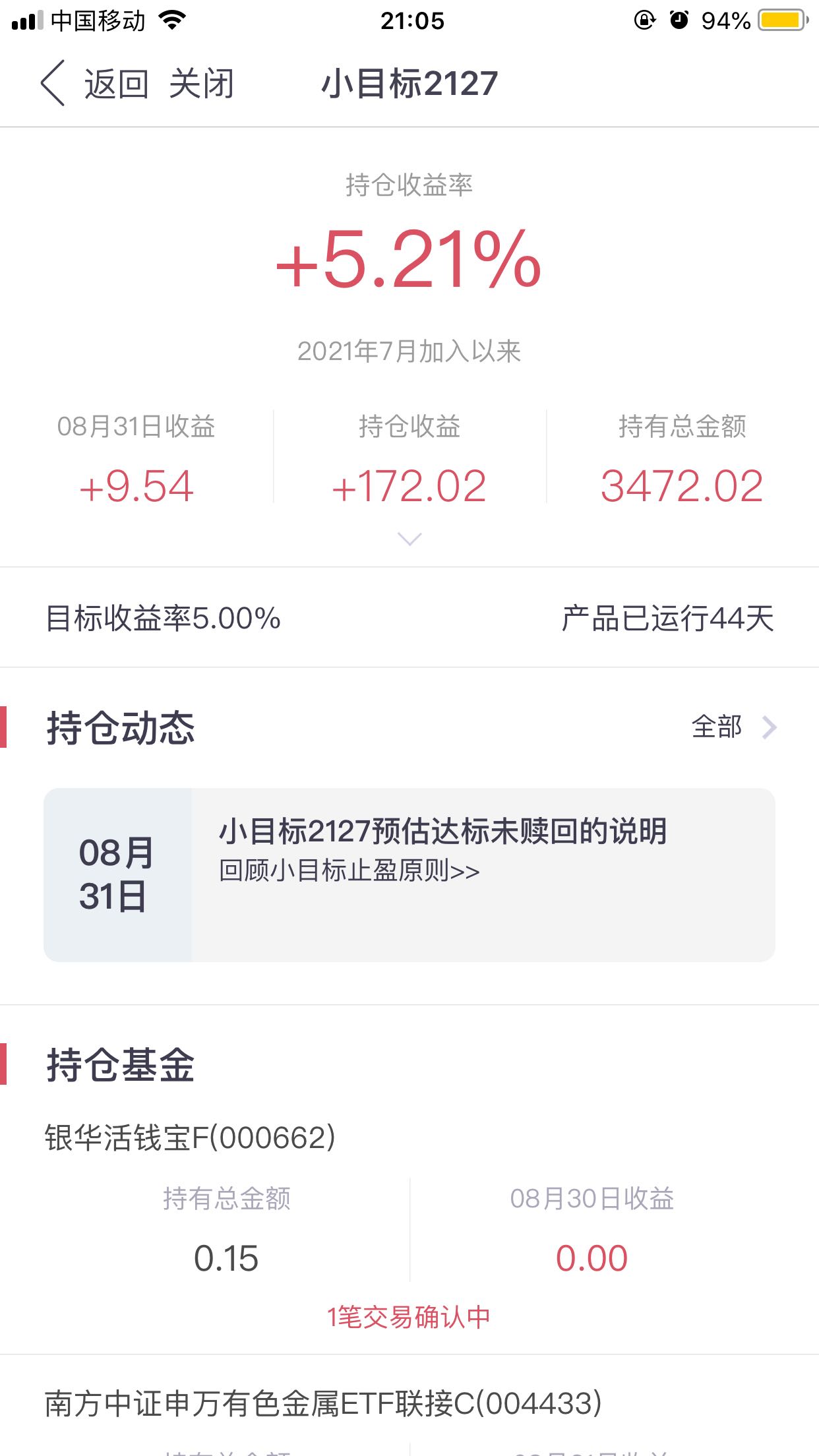Go back using the 返回 arrow
The image size is (819, 1456).
click(94, 84)
